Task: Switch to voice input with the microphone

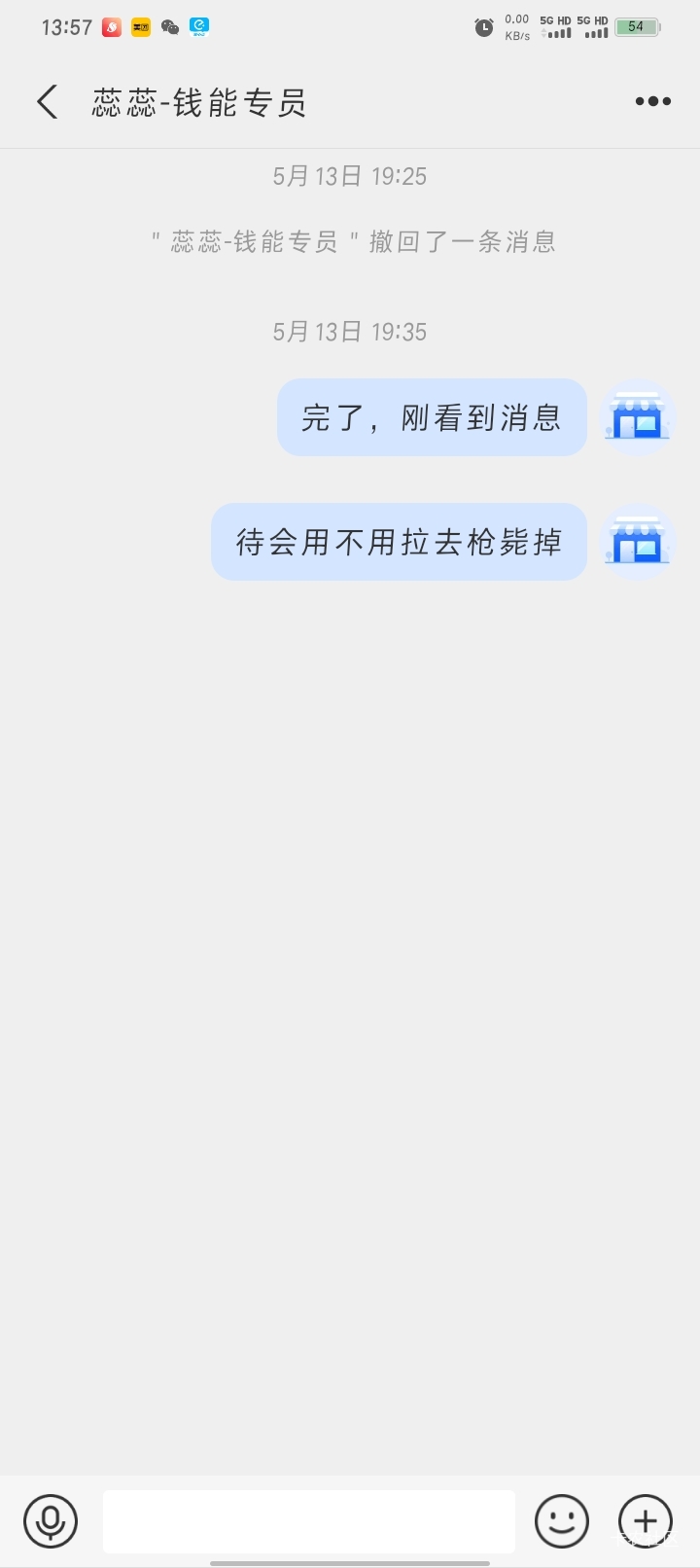Action: tap(51, 1521)
